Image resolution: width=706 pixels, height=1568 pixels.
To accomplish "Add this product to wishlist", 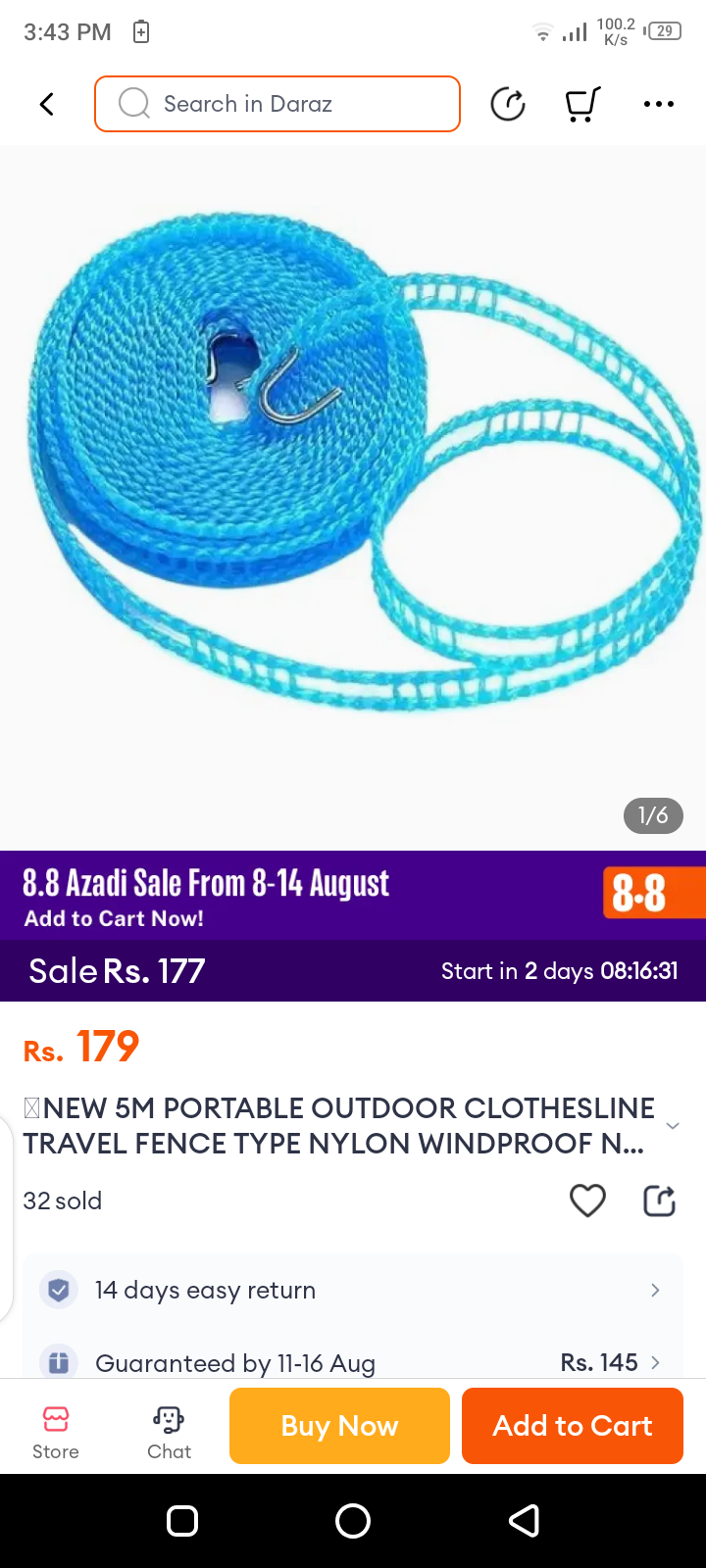I will (x=587, y=1200).
